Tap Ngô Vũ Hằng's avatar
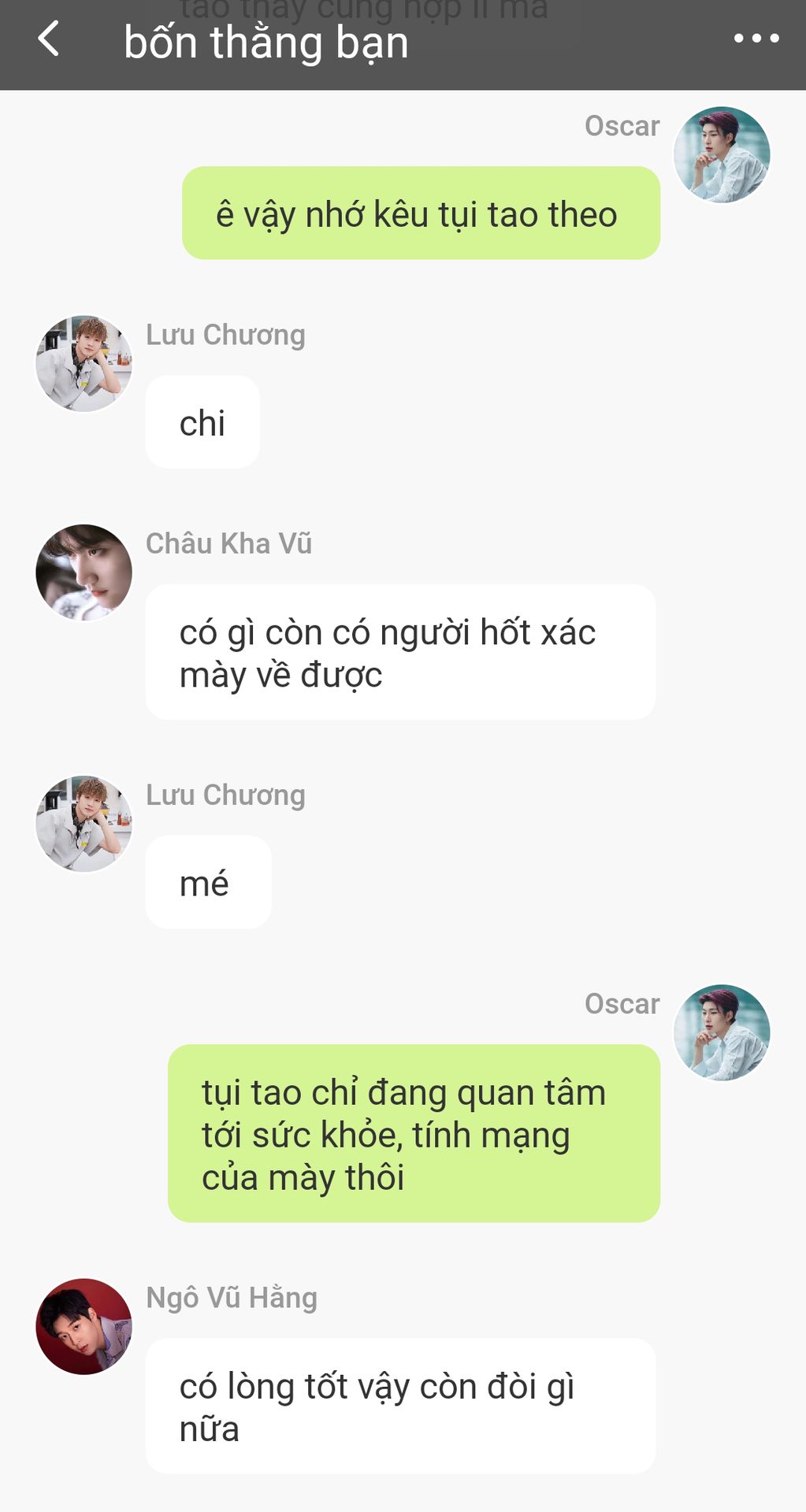Image resolution: width=806 pixels, height=1512 pixels. 84,1327
